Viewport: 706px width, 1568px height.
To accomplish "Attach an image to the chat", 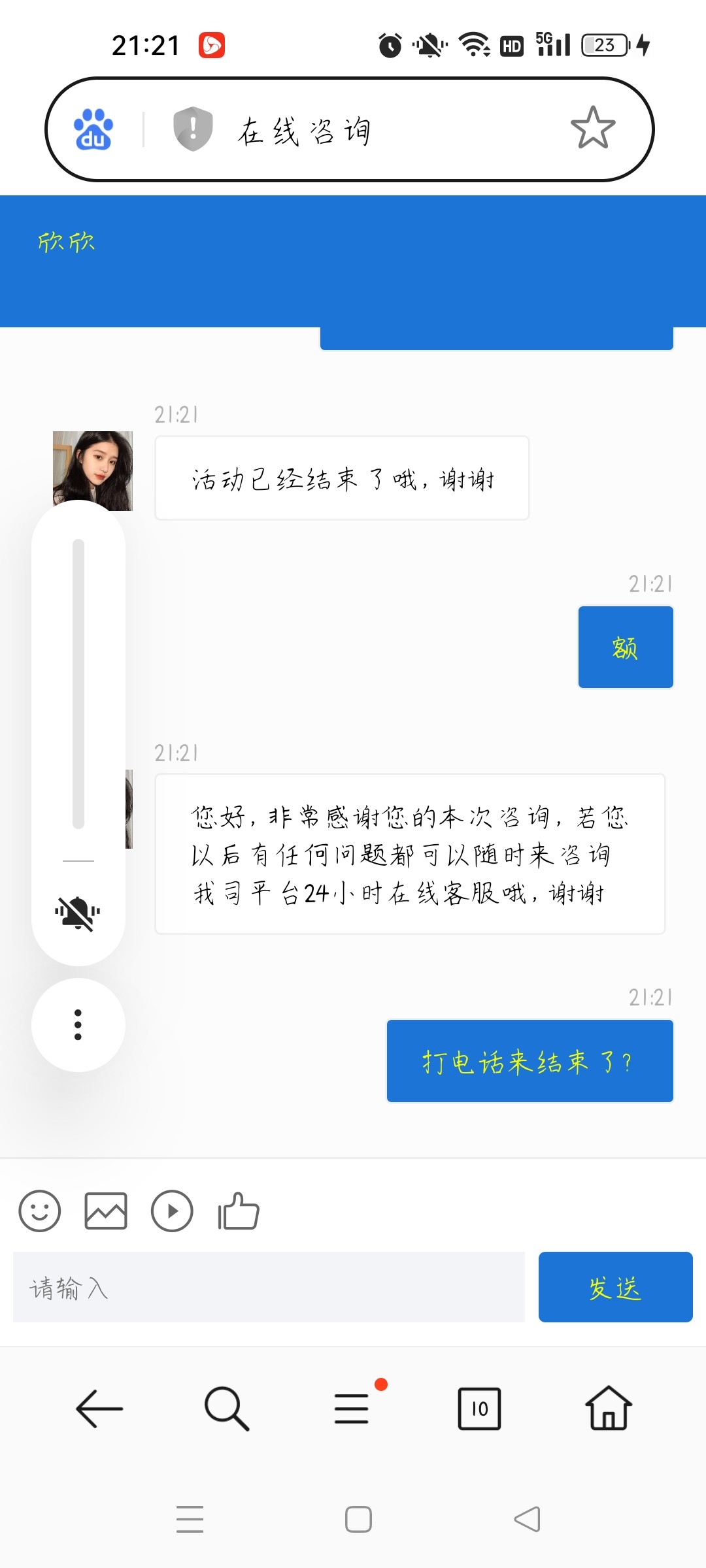I will coord(106,1211).
